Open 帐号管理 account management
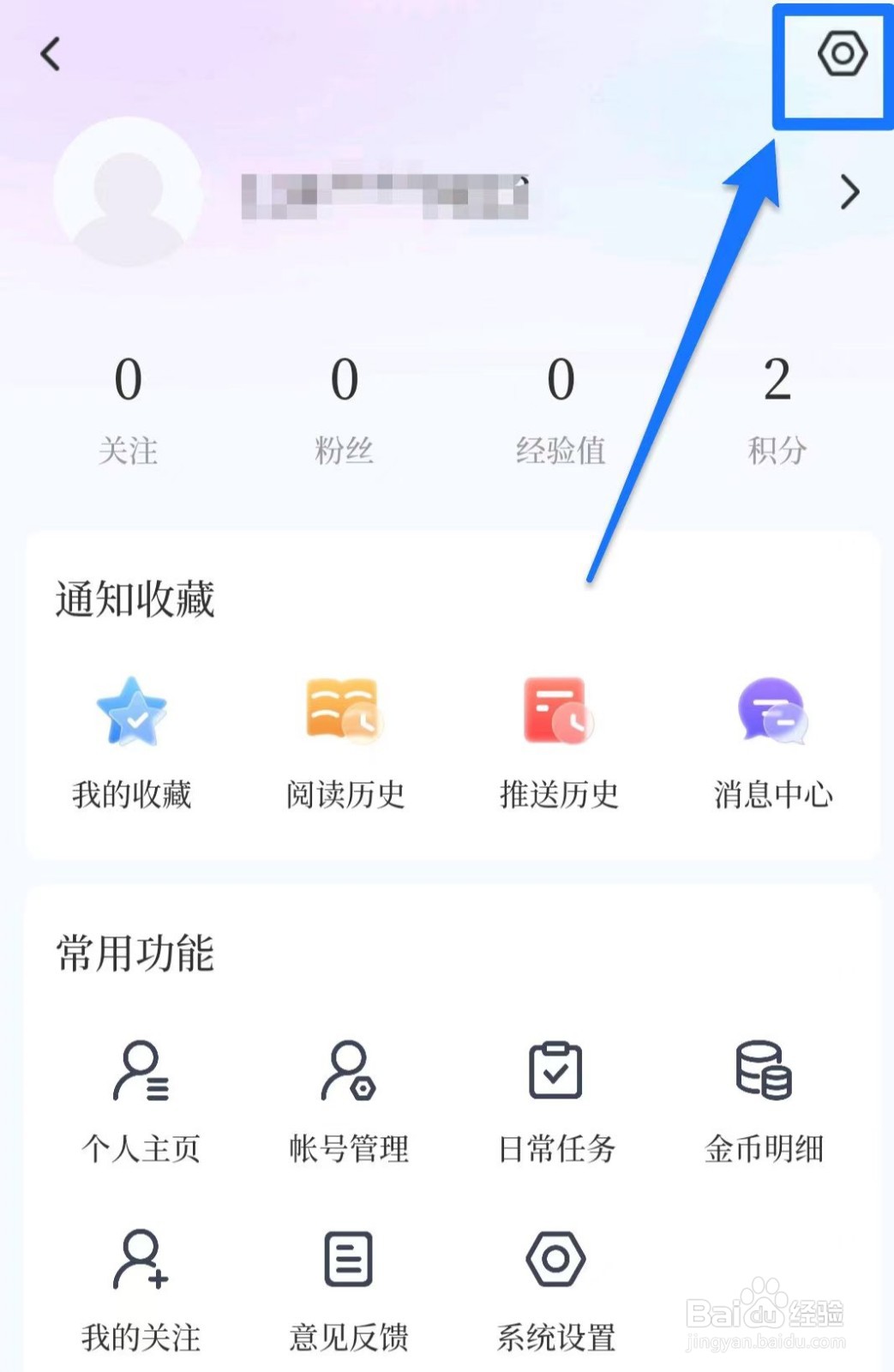This screenshot has width=894, height=1372. (x=349, y=1102)
